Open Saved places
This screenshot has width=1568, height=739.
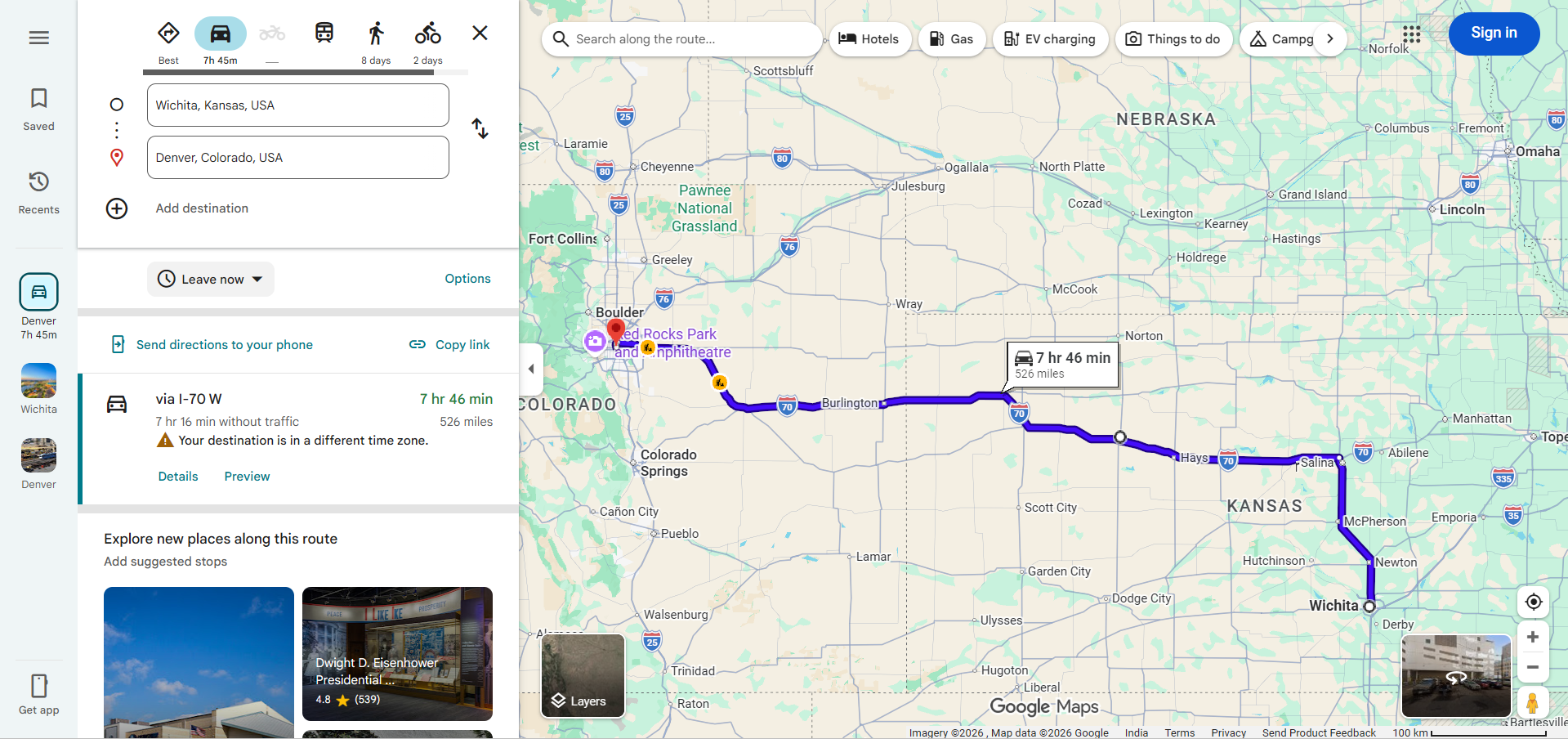pos(38,109)
